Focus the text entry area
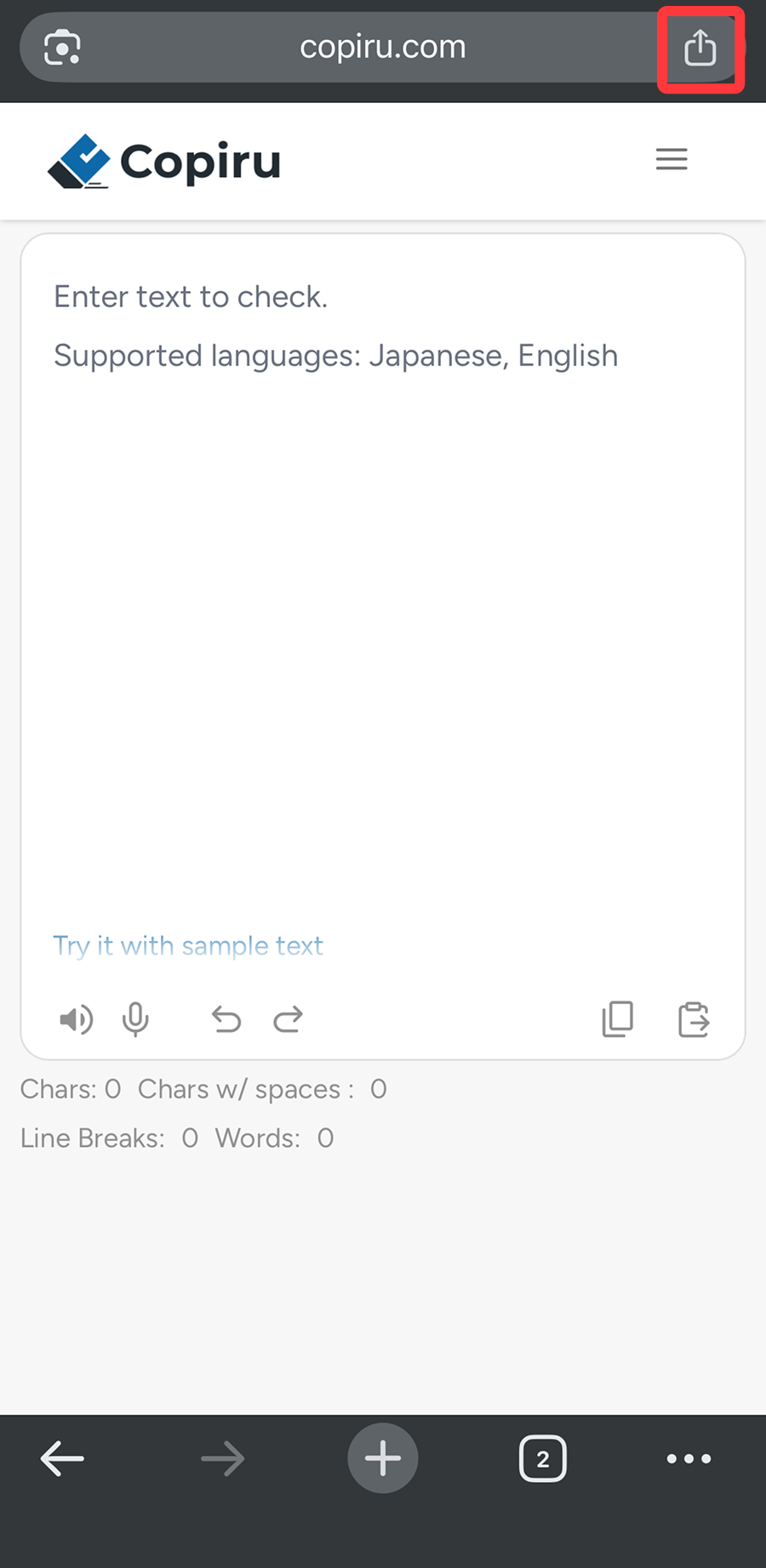This screenshot has width=766, height=1568. point(382,596)
